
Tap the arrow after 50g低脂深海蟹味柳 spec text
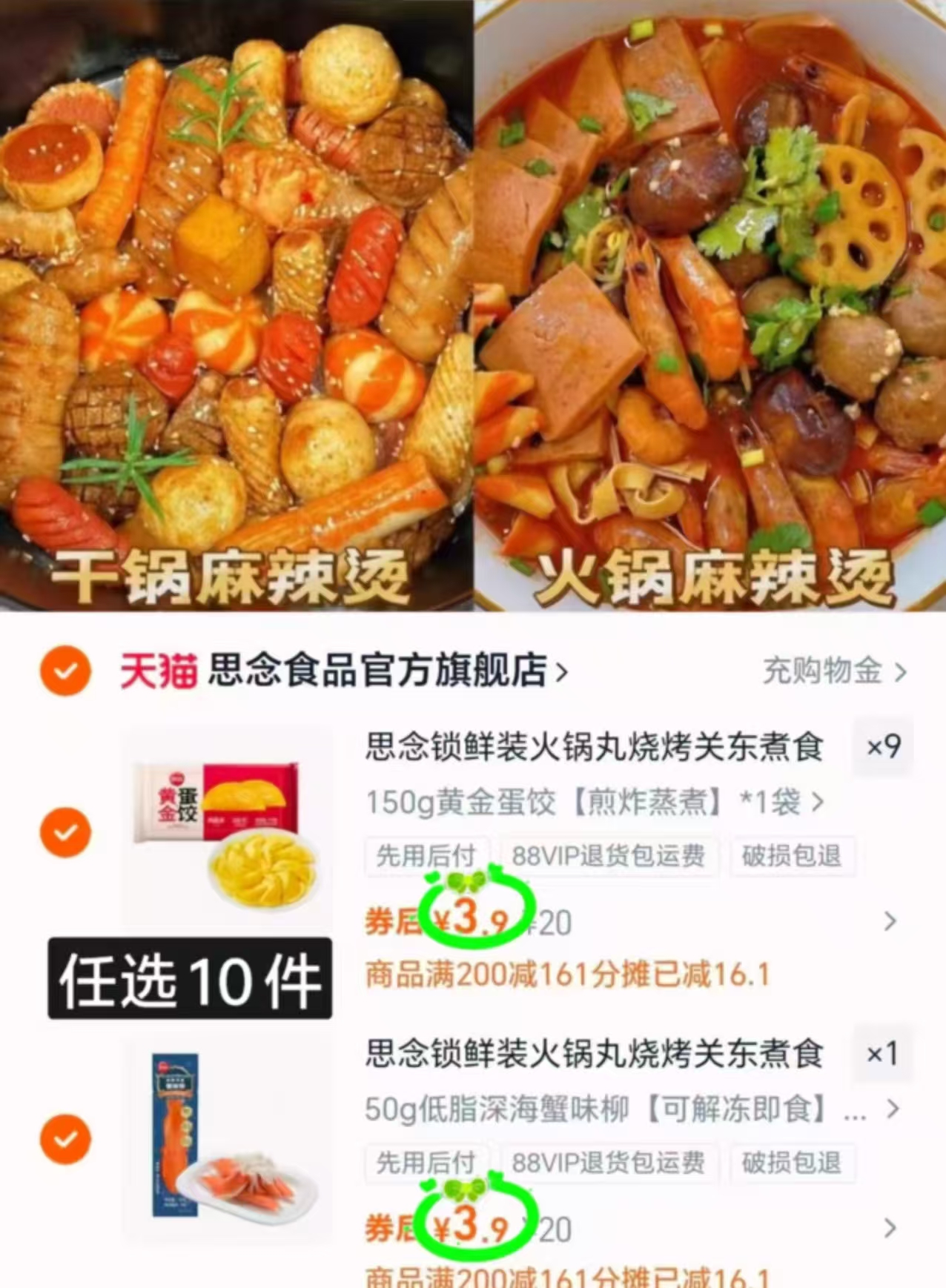892,1109
